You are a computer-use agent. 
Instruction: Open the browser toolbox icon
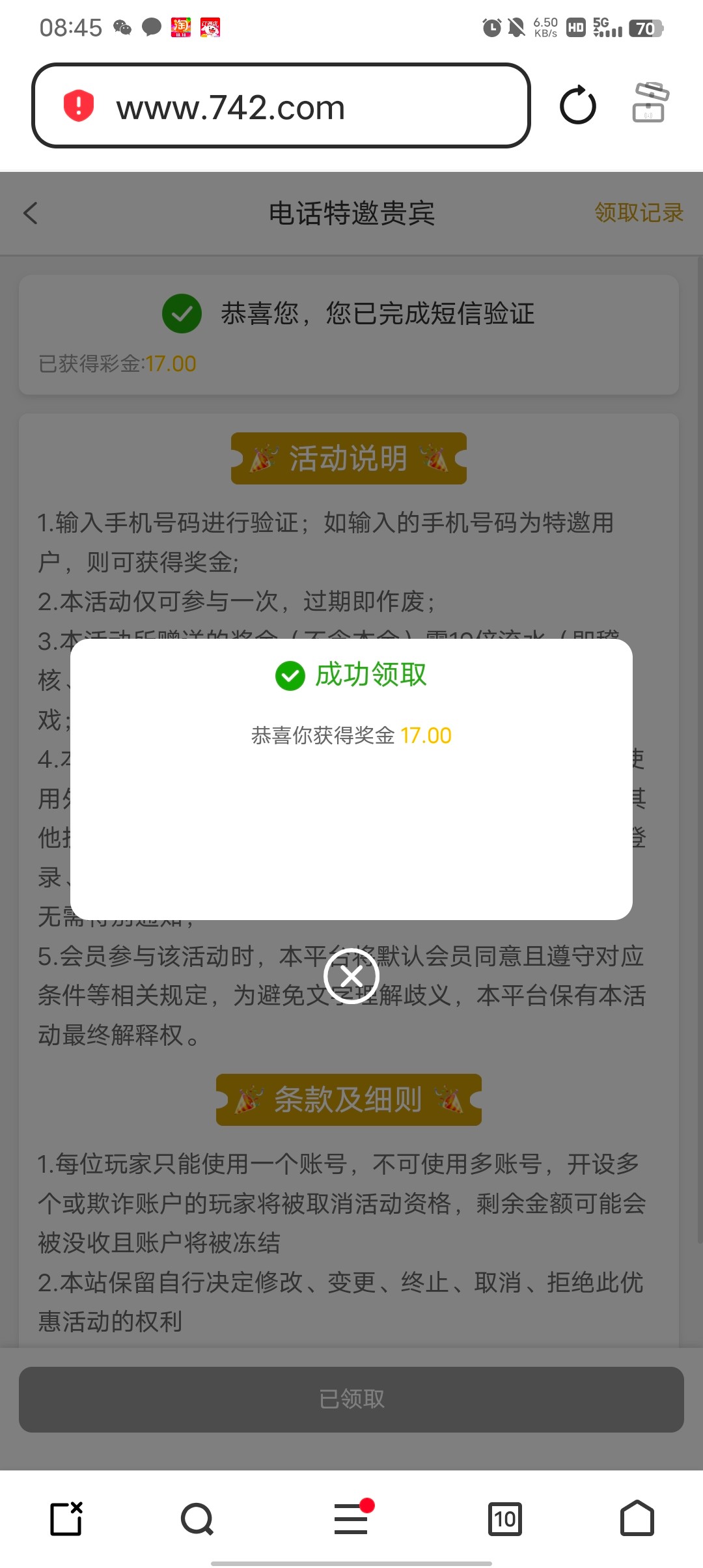[x=650, y=103]
